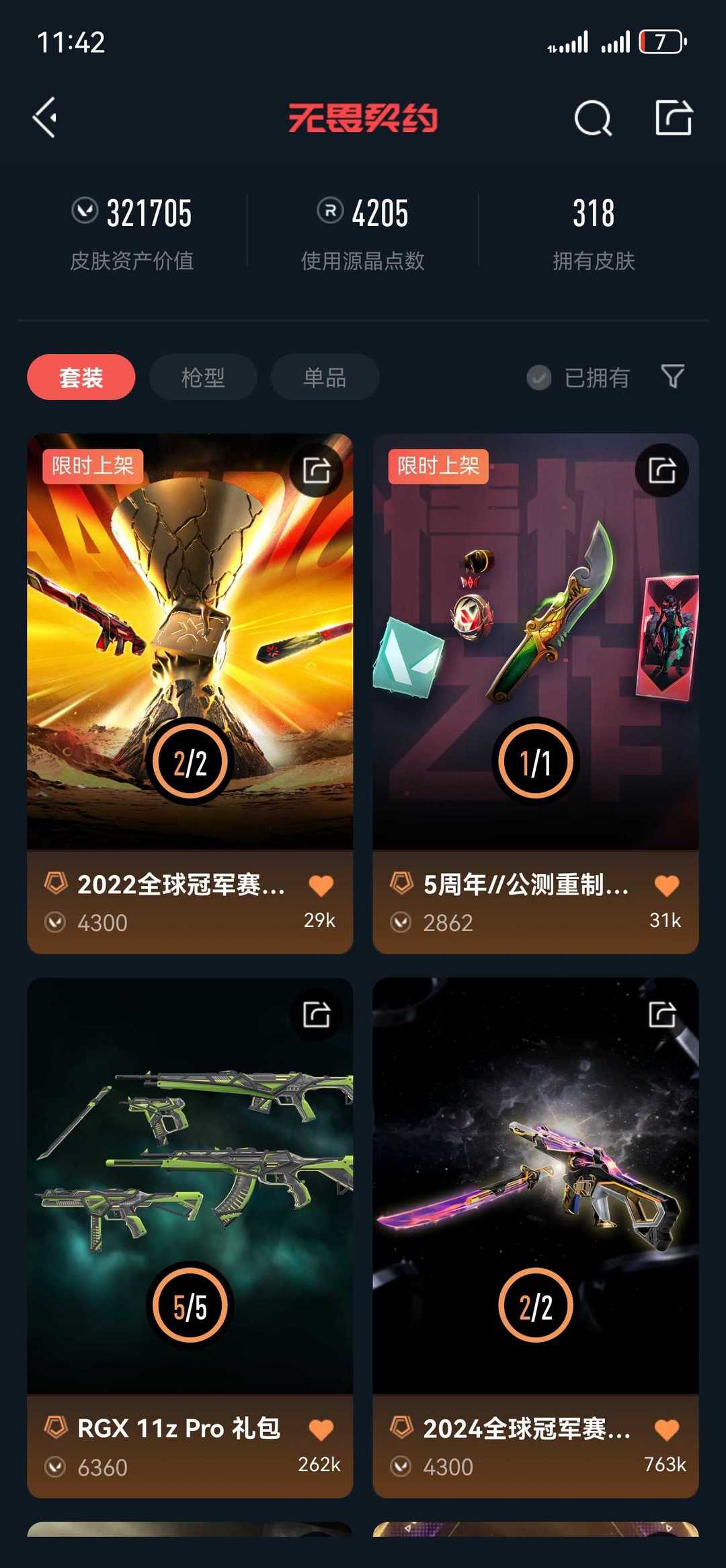Image resolution: width=726 pixels, height=1568 pixels.
Task: Tap the heart on 5周年//公测重制 bundle
Action: (x=667, y=885)
